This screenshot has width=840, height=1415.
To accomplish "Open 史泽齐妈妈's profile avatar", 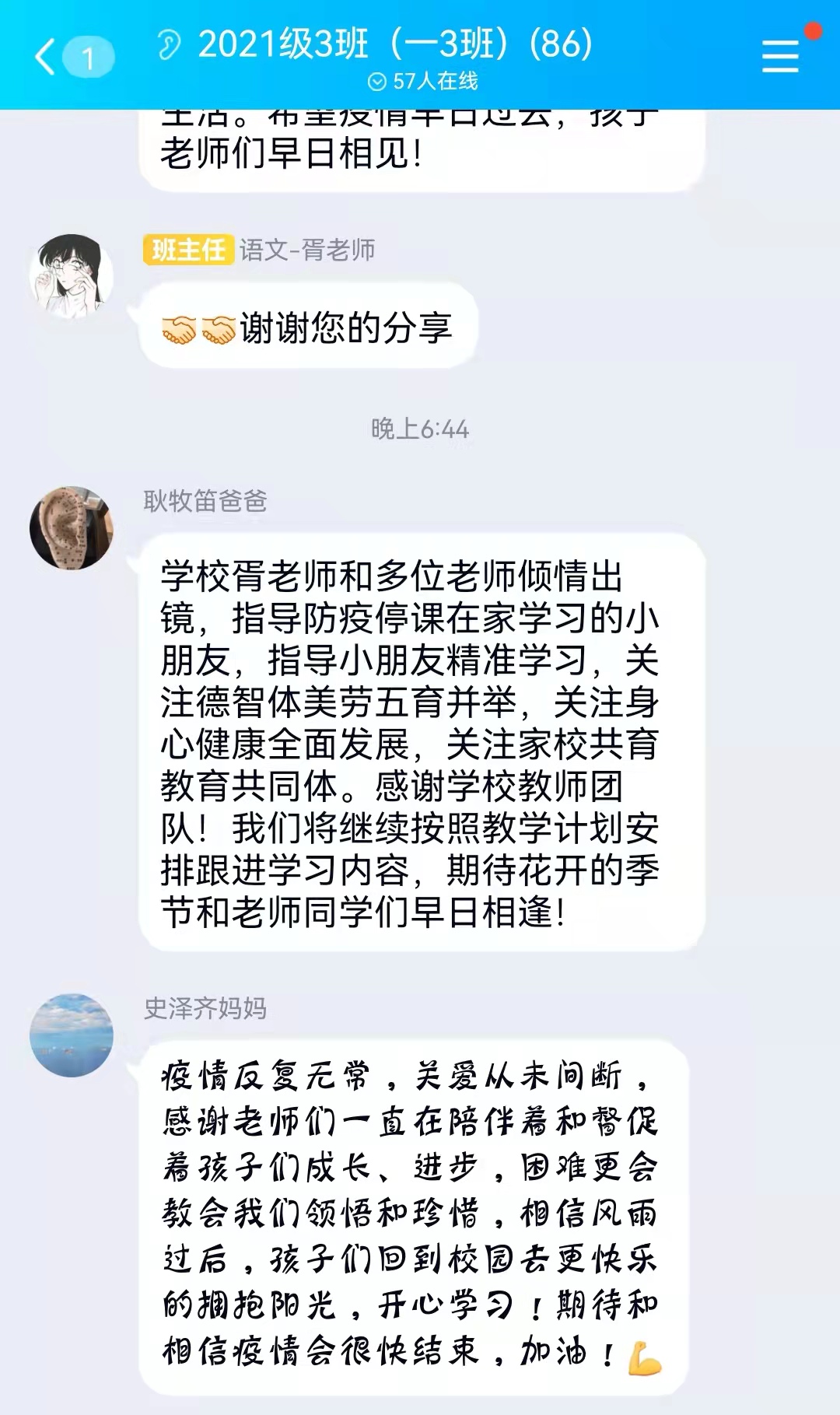I will pos(71,1035).
